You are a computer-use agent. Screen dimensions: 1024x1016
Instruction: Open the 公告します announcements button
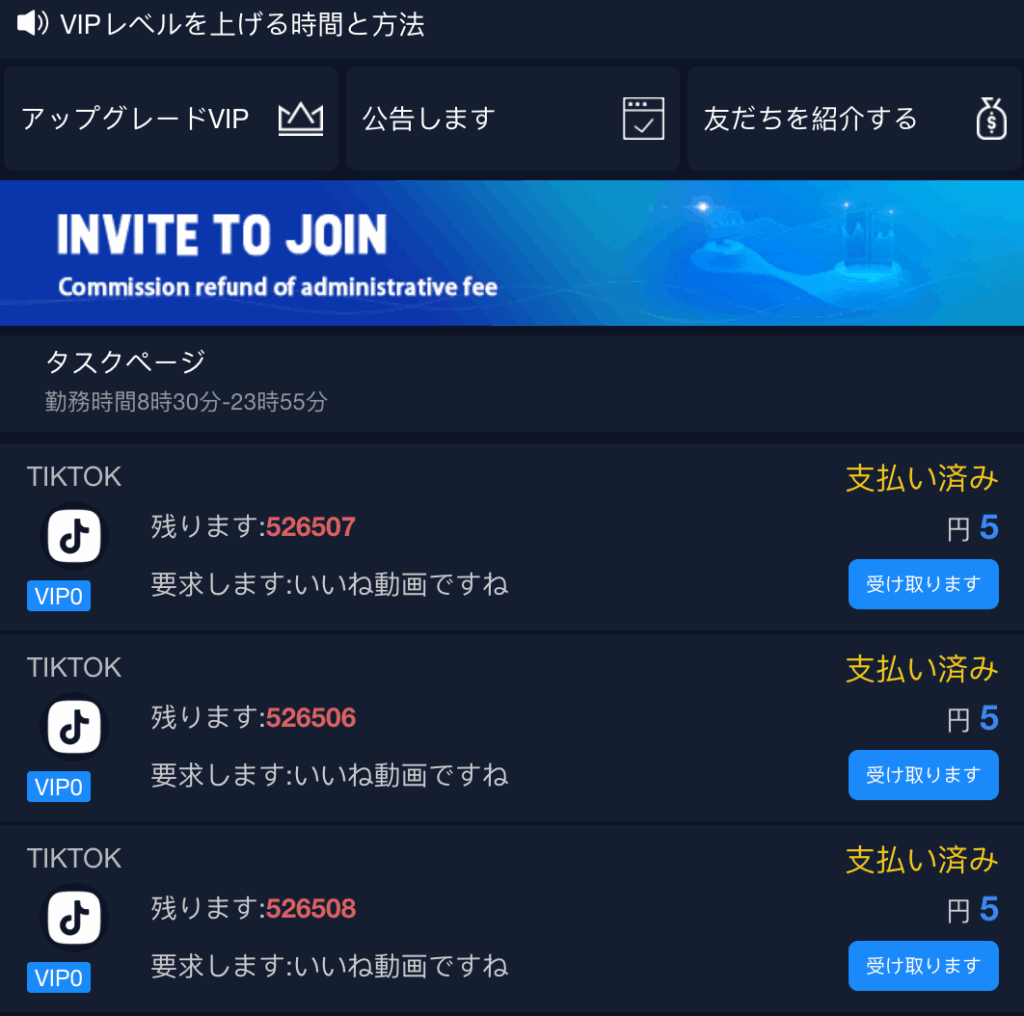[x=512, y=119]
